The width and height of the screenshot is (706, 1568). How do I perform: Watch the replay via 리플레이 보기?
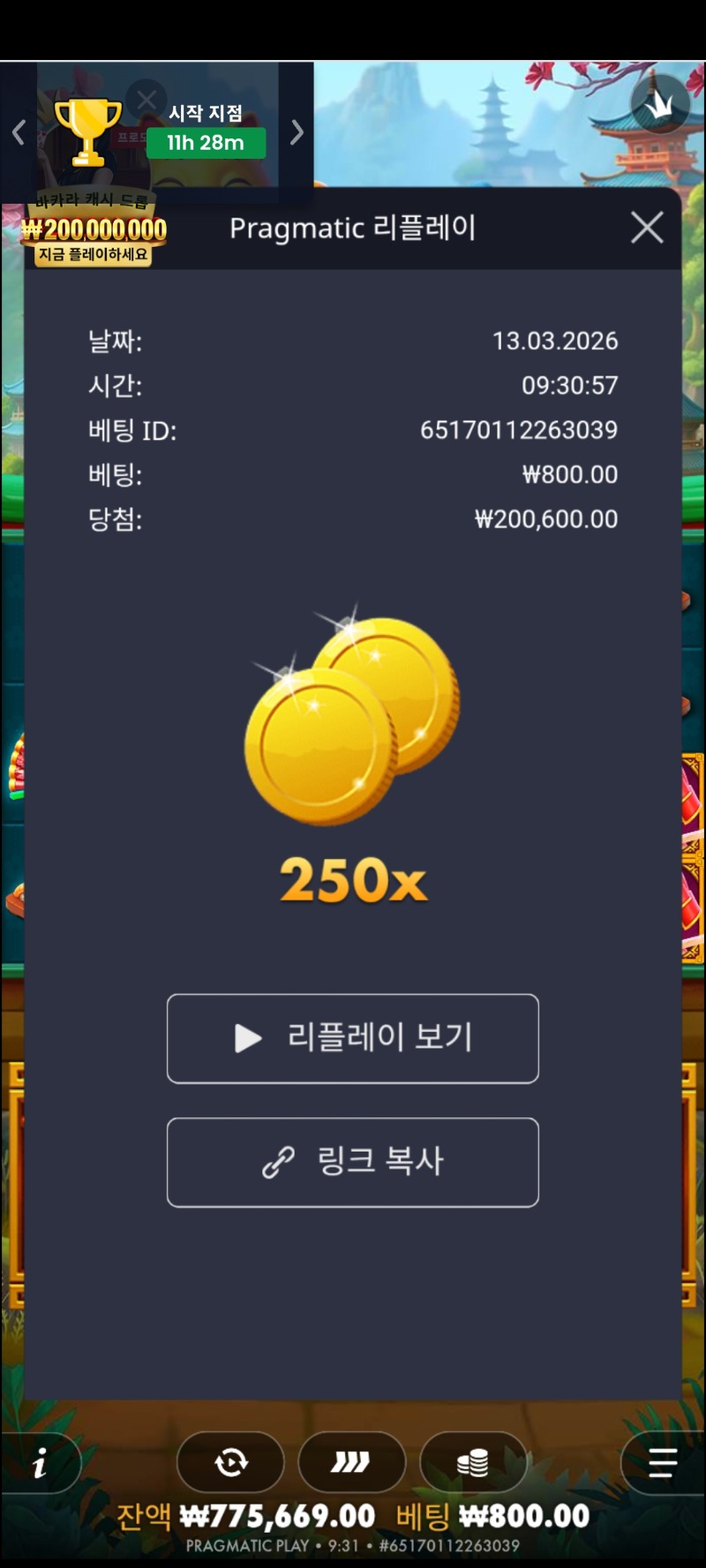point(352,1038)
